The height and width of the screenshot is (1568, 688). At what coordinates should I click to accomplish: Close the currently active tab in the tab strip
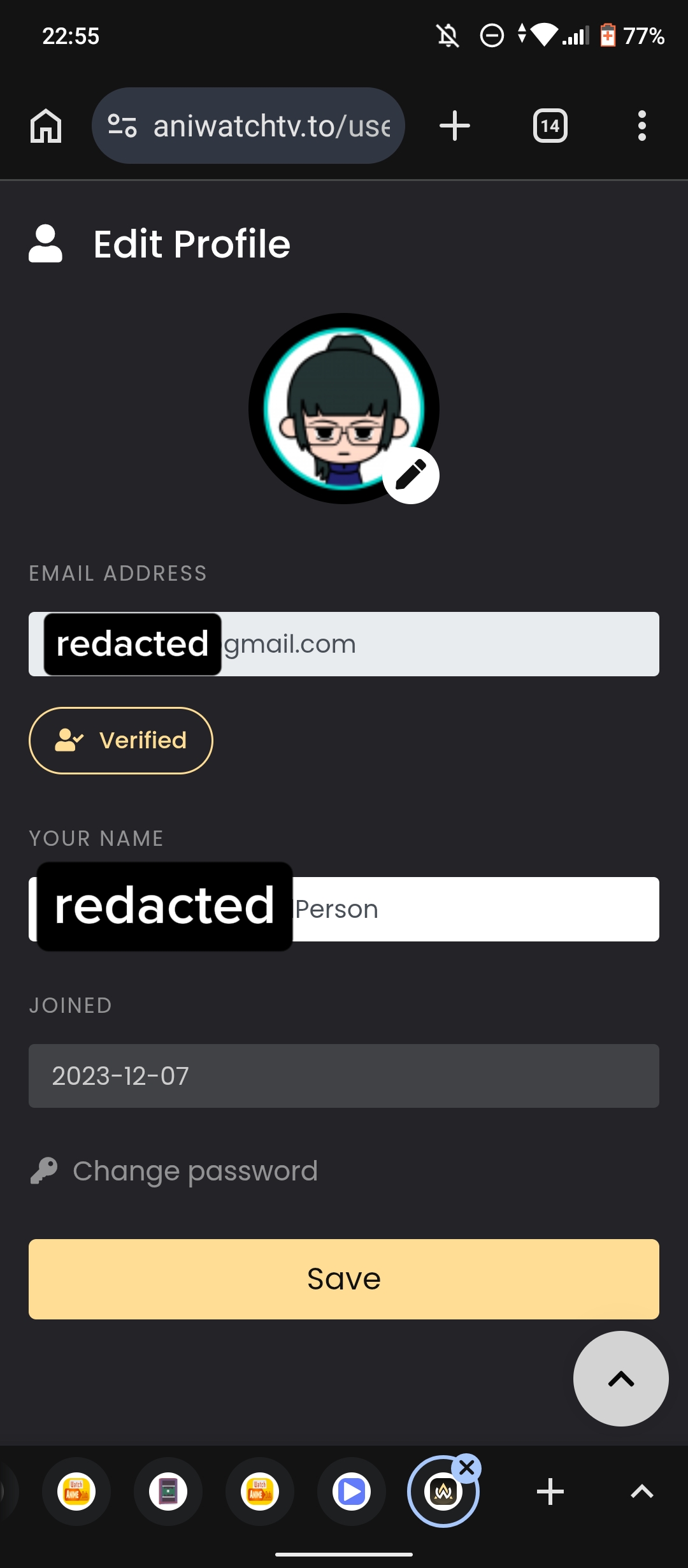pos(467,1468)
